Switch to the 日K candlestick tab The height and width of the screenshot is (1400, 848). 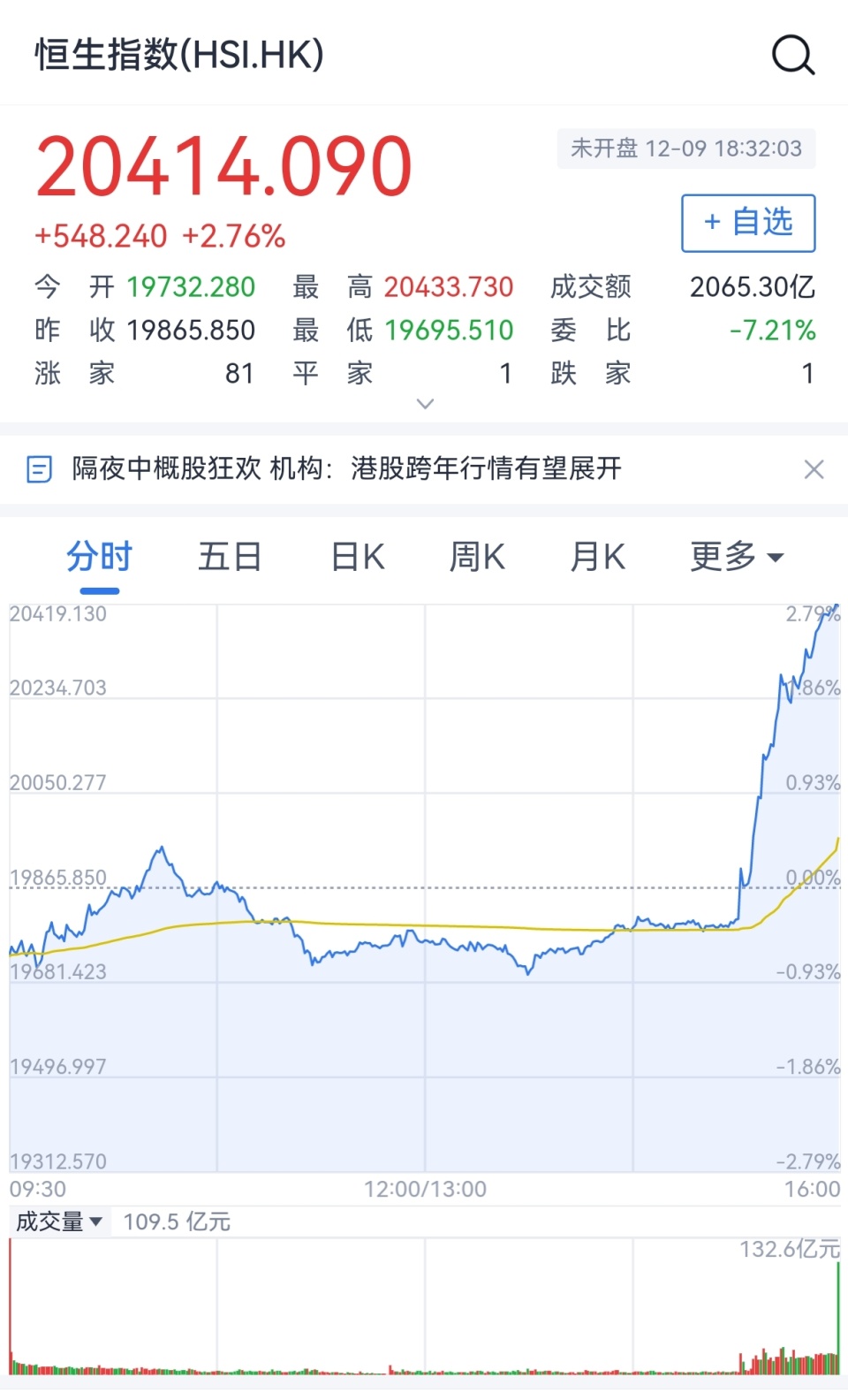pos(355,556)
